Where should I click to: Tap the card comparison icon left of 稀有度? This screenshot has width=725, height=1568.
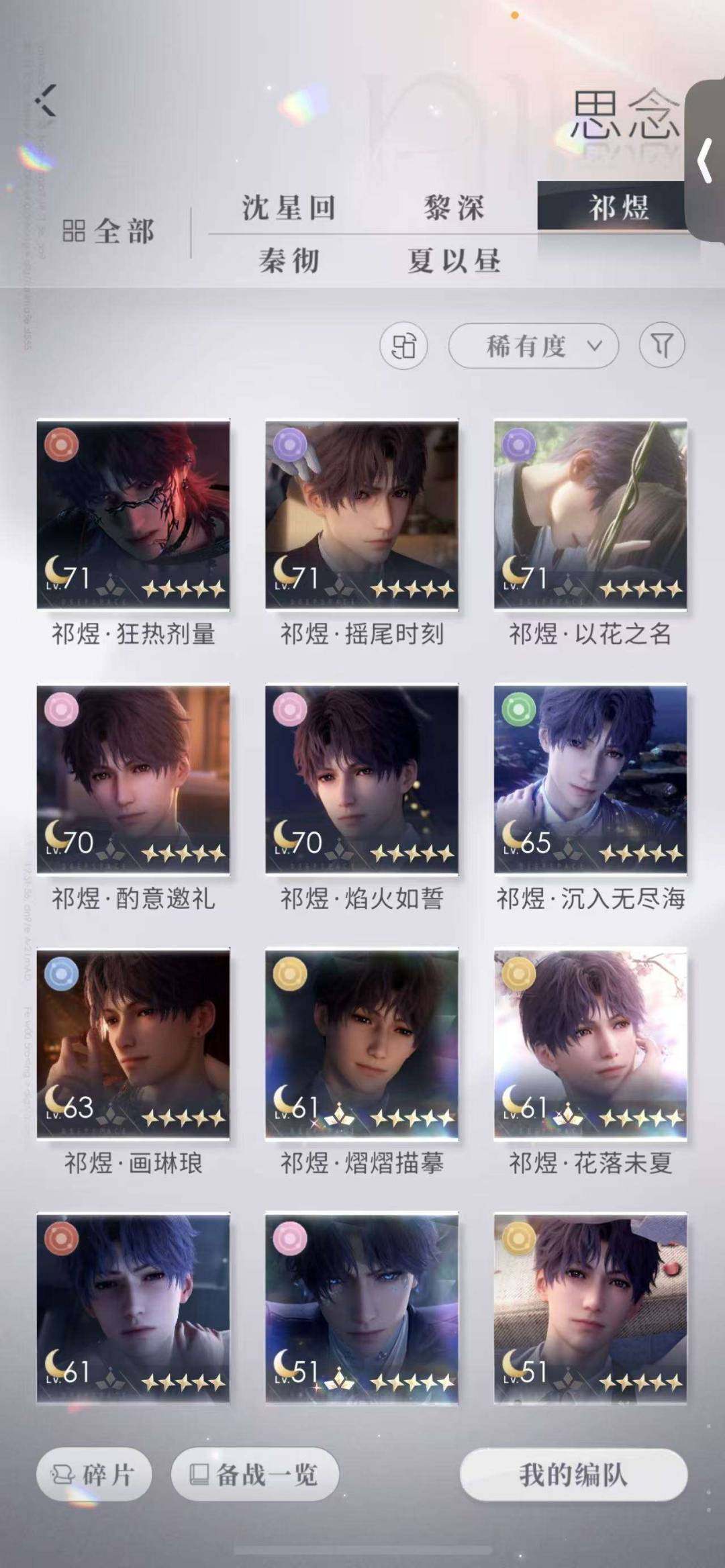[x=403, y=345]
